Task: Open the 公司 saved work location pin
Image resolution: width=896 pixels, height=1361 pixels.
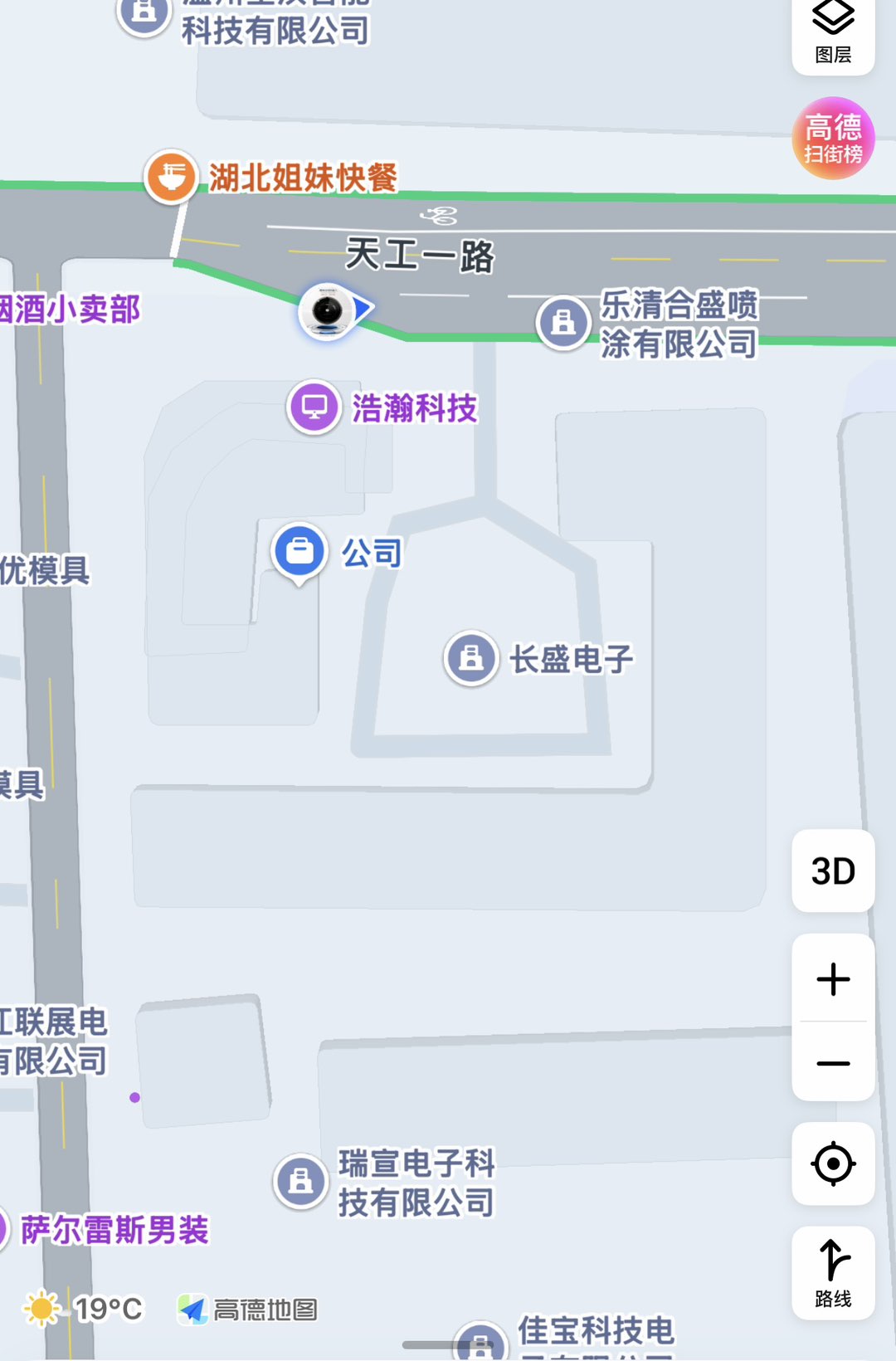Action: click(x=299, y=550)
